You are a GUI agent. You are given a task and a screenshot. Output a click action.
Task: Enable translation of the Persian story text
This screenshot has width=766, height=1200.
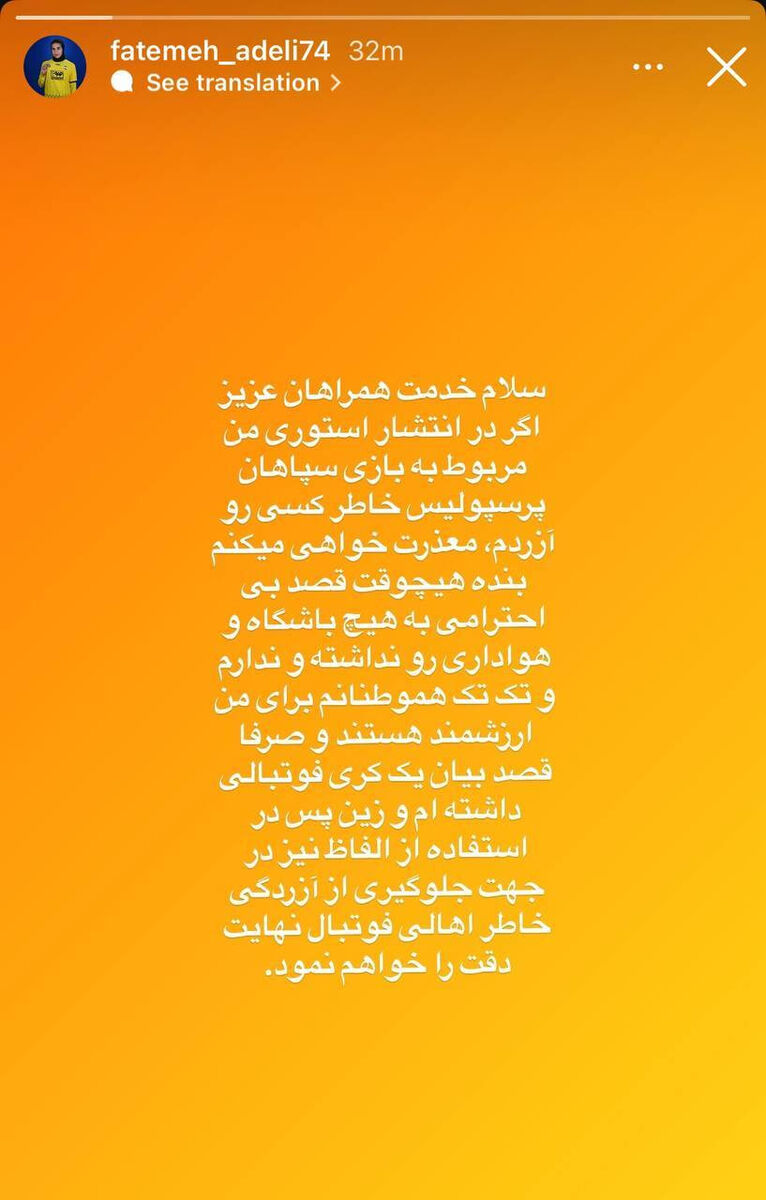(232, 84)
